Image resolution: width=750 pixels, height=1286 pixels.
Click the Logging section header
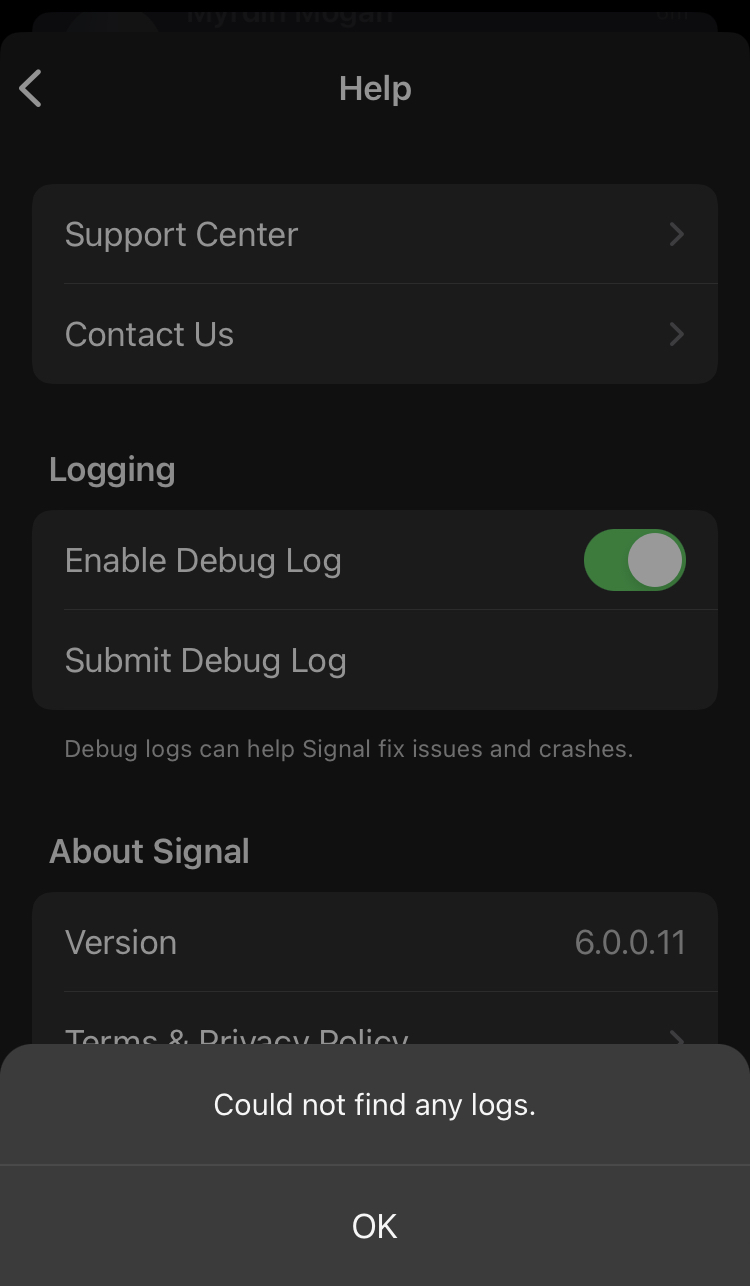[112, 469]
